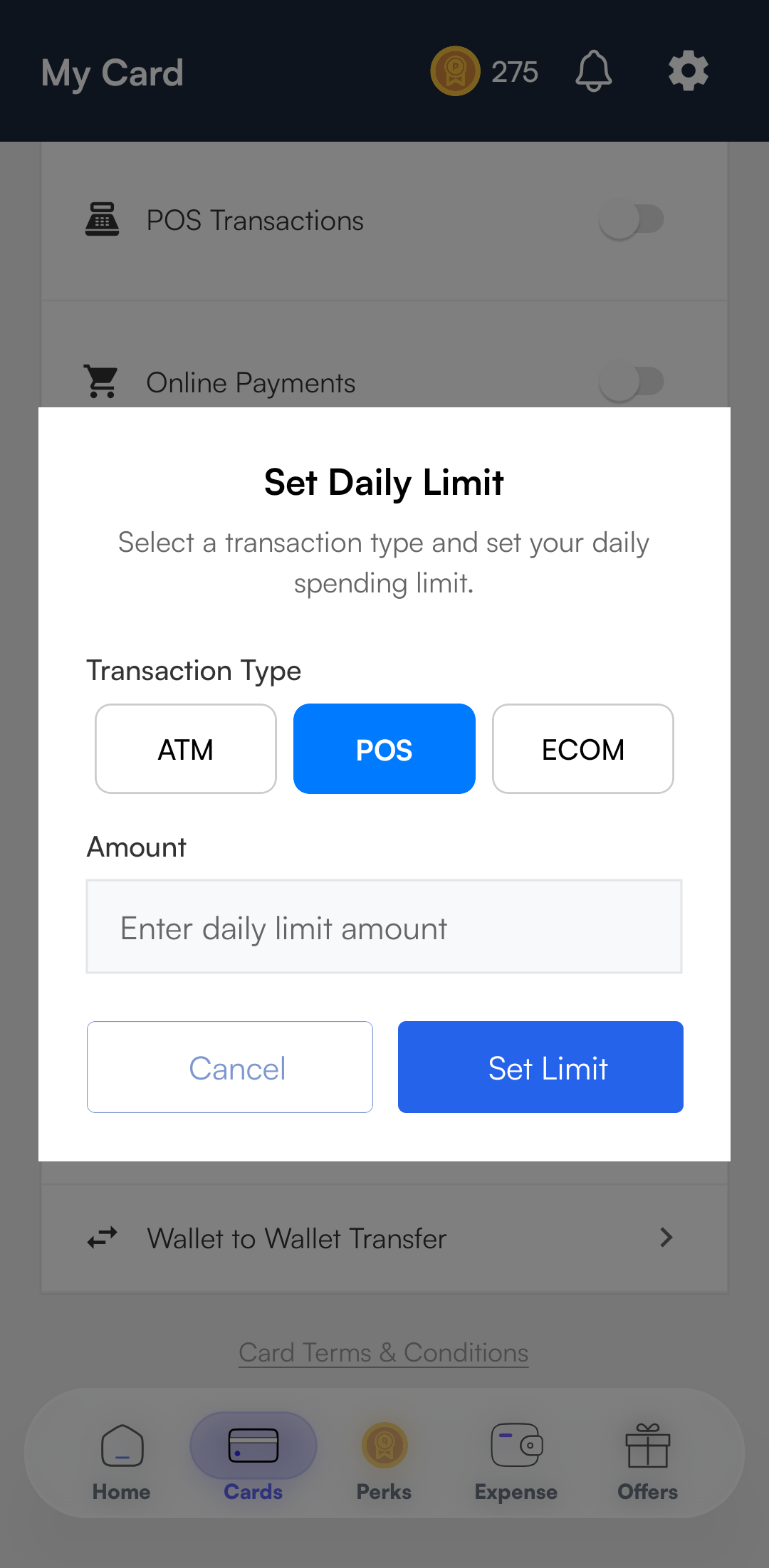Toggle POS Transactions switch

(632, 220)
